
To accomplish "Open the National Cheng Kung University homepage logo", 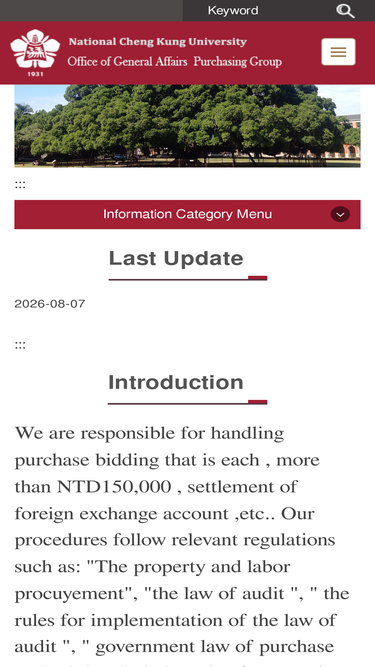I will click(145, 53).
